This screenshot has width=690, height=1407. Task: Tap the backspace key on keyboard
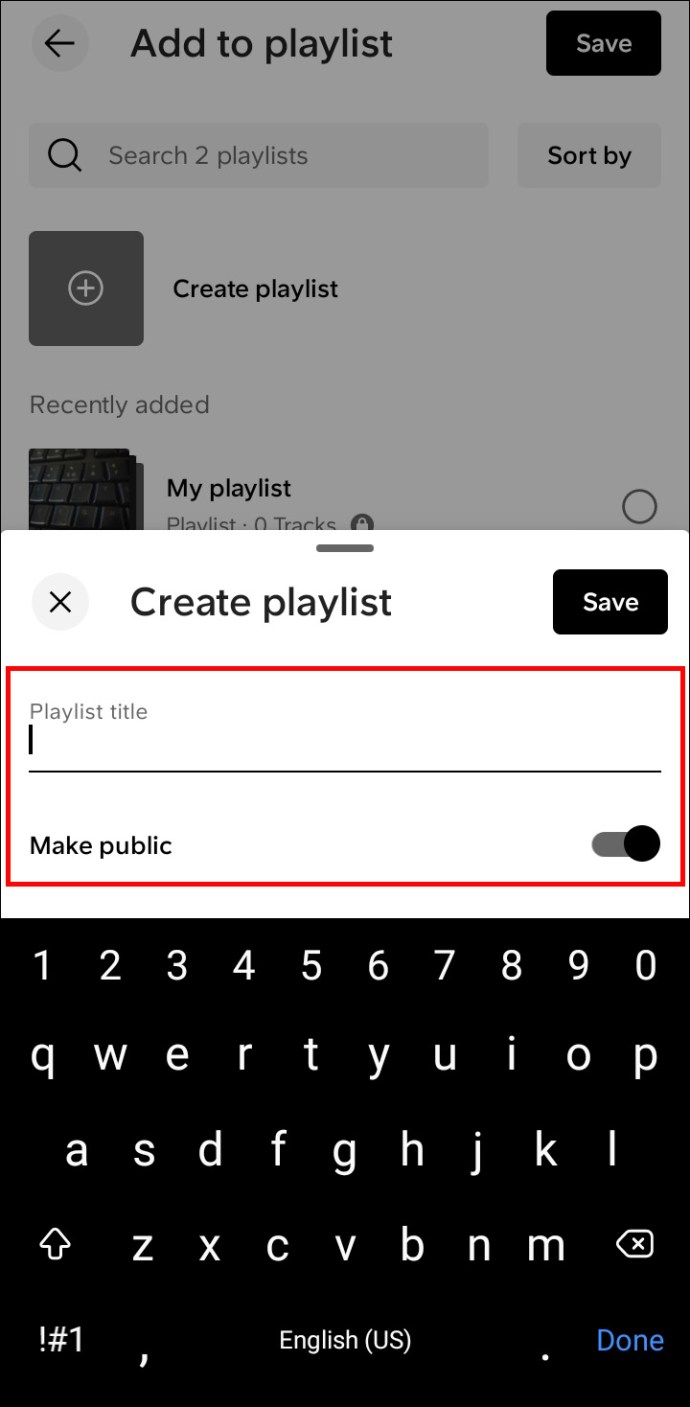[635, 1244]
